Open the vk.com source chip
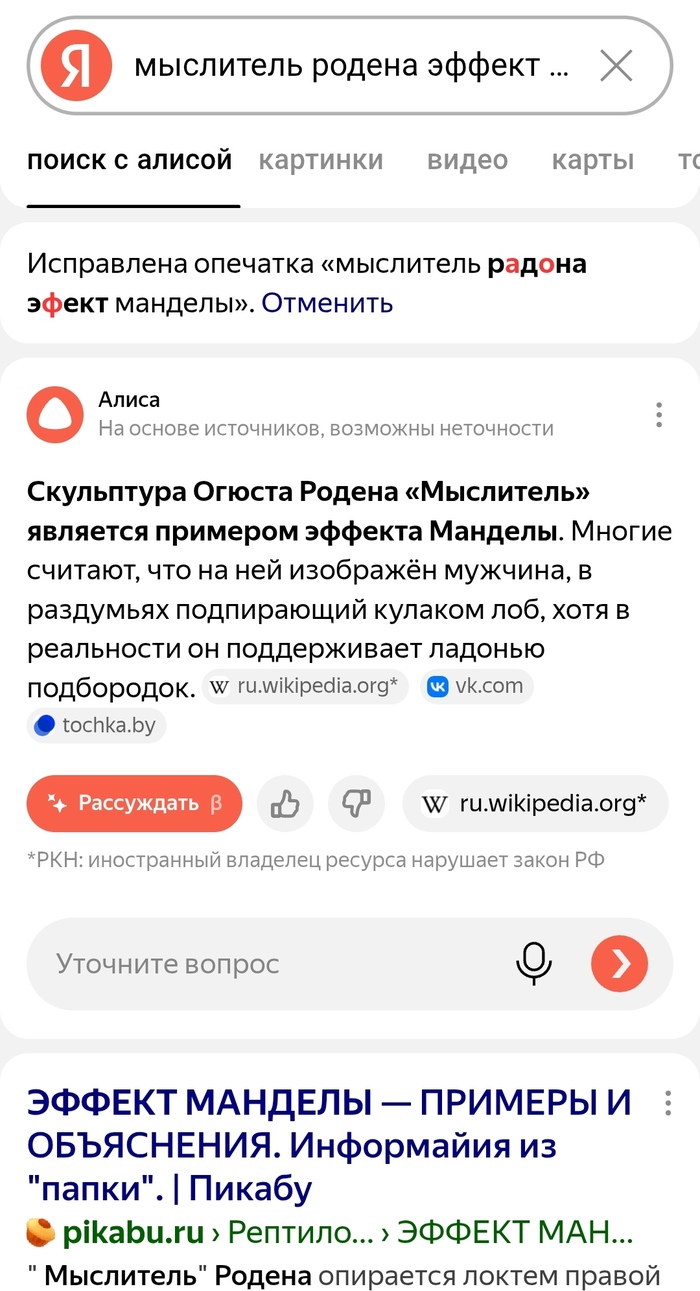Viewport: 700px width, 1291px height. [476, 687]
